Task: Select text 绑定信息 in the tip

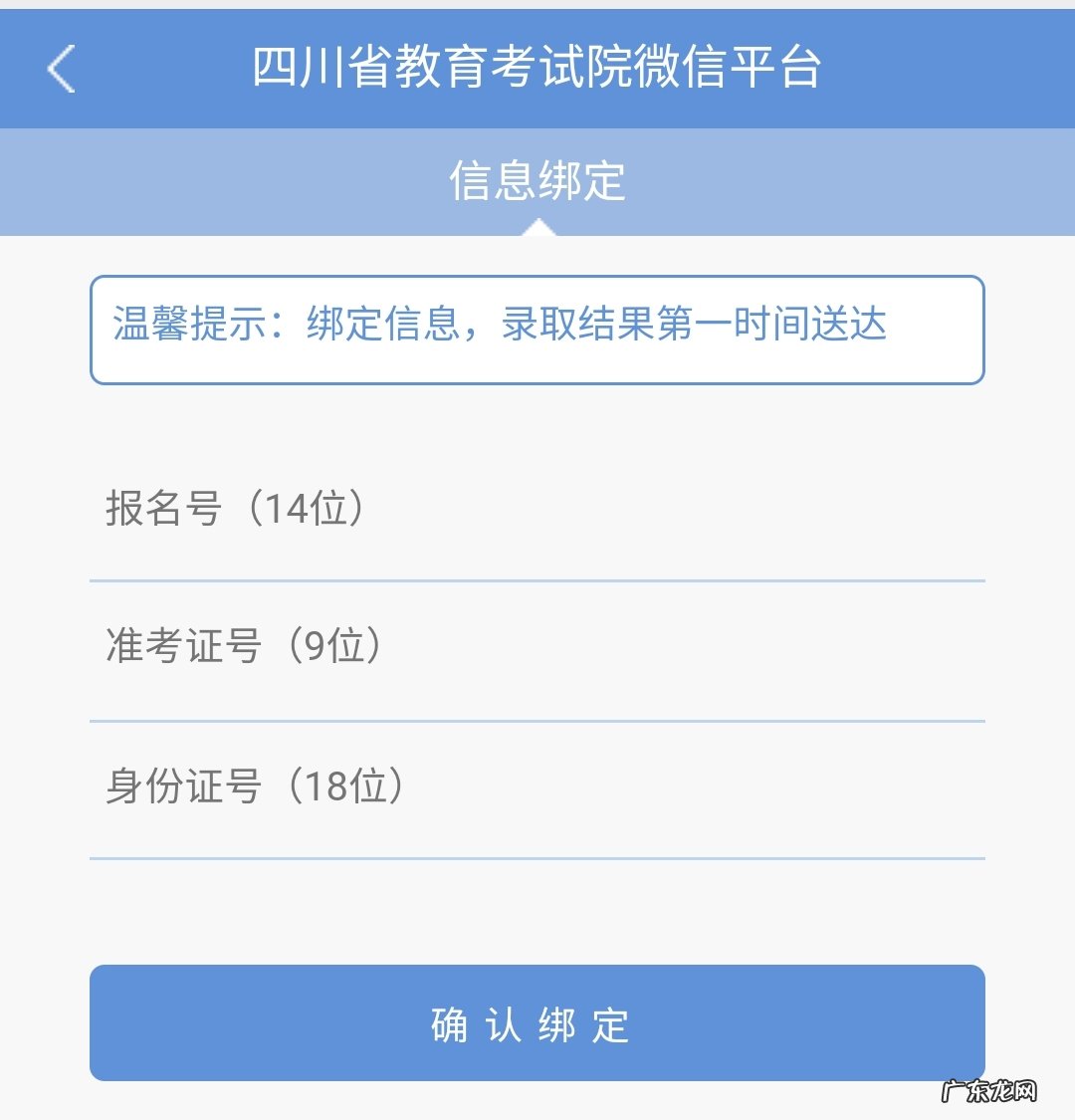Action: 383,324
